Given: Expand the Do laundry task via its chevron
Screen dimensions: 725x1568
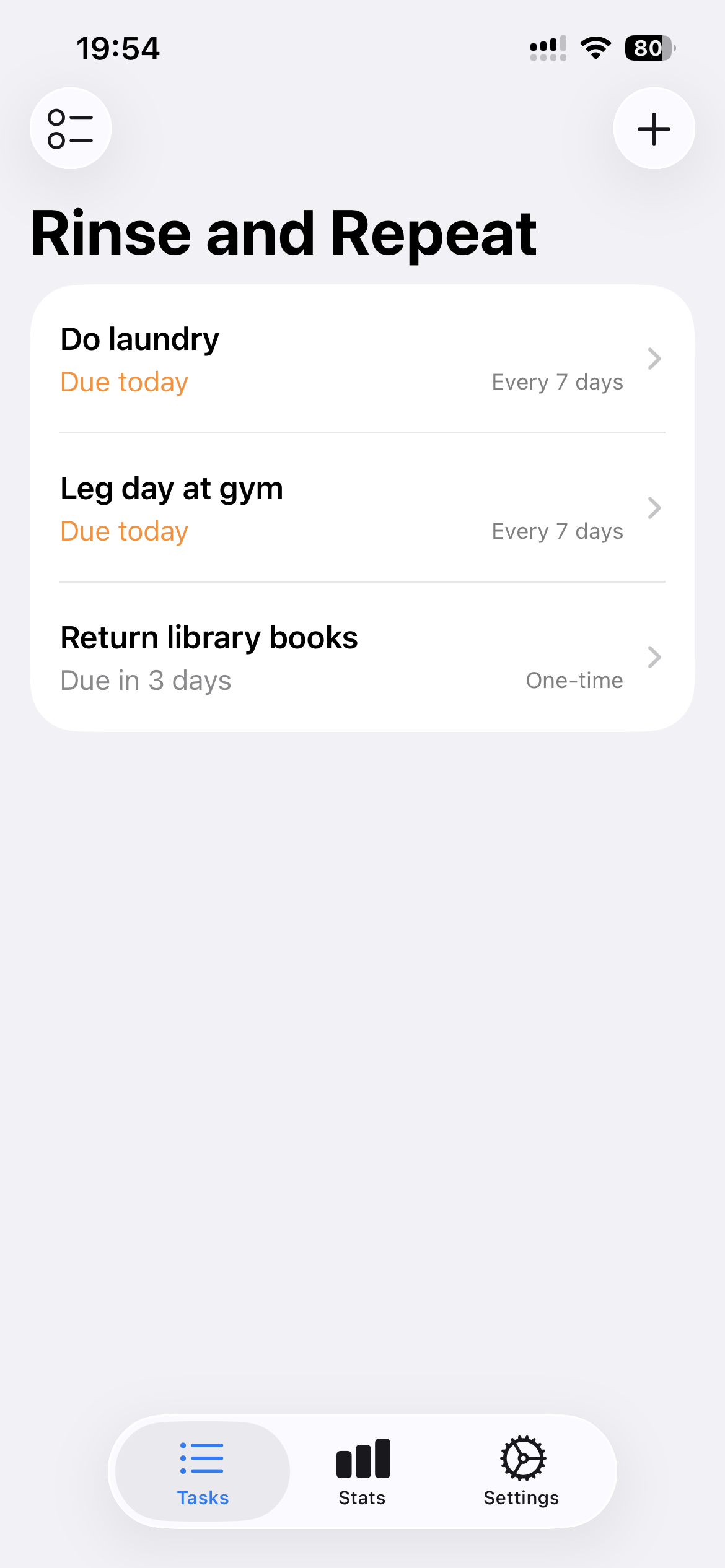Looking at the screenshot, I should 654,359.
